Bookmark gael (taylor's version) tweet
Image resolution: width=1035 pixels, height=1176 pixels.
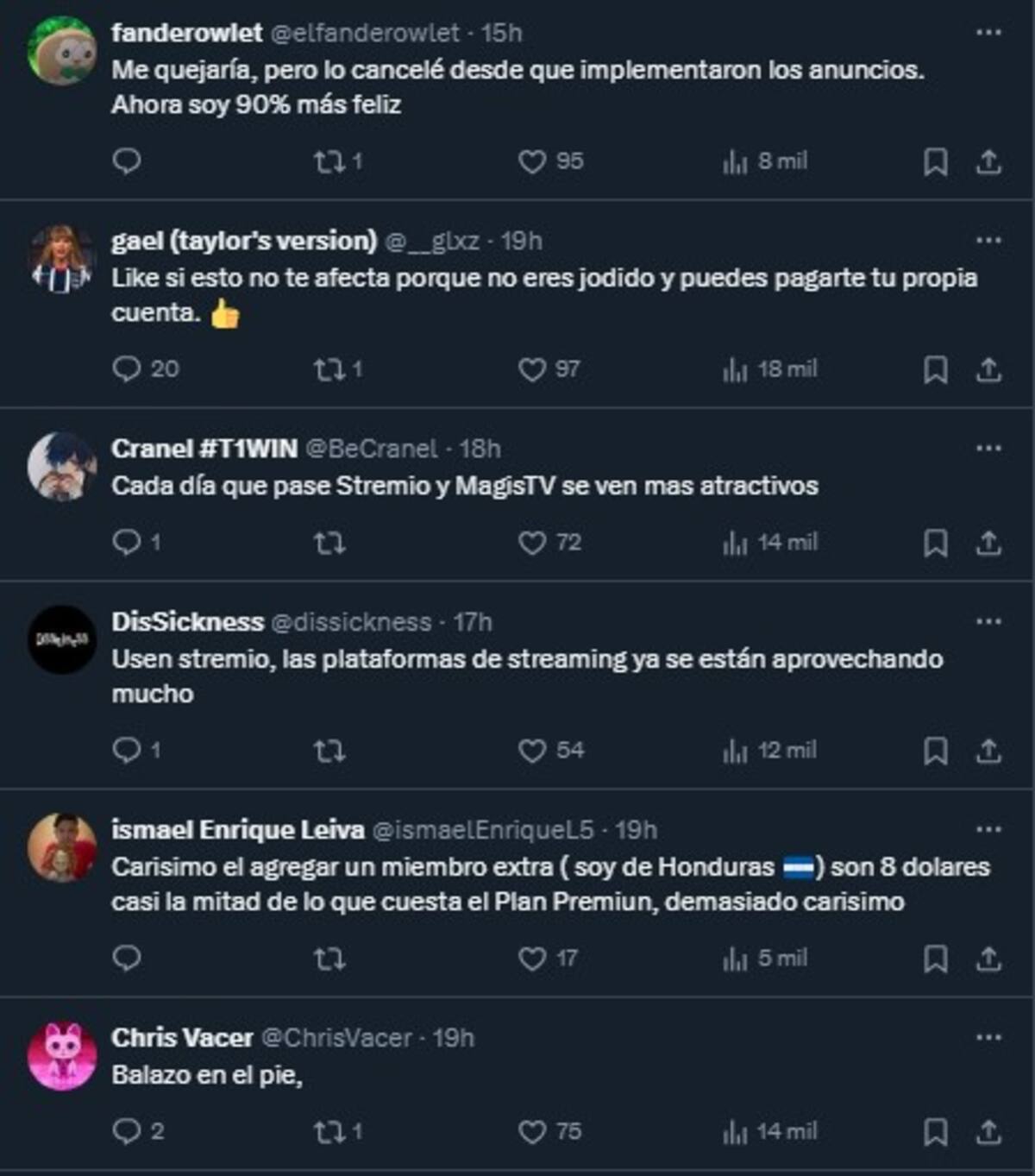point(935,370)
